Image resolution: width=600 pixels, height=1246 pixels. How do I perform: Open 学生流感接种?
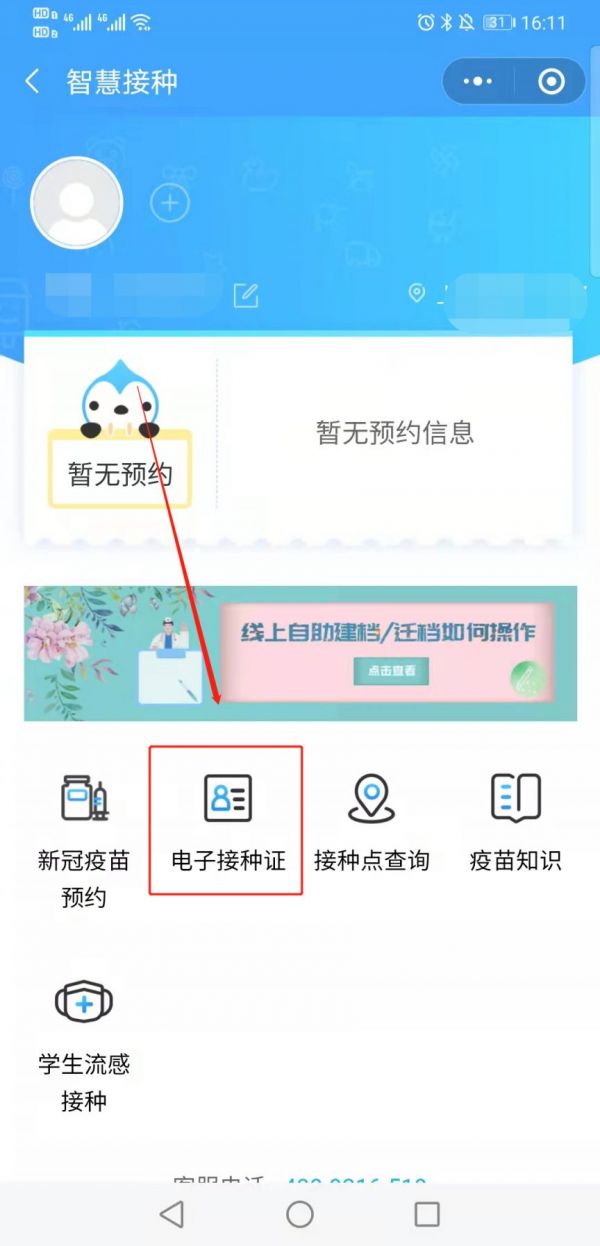coord(84,1045)
